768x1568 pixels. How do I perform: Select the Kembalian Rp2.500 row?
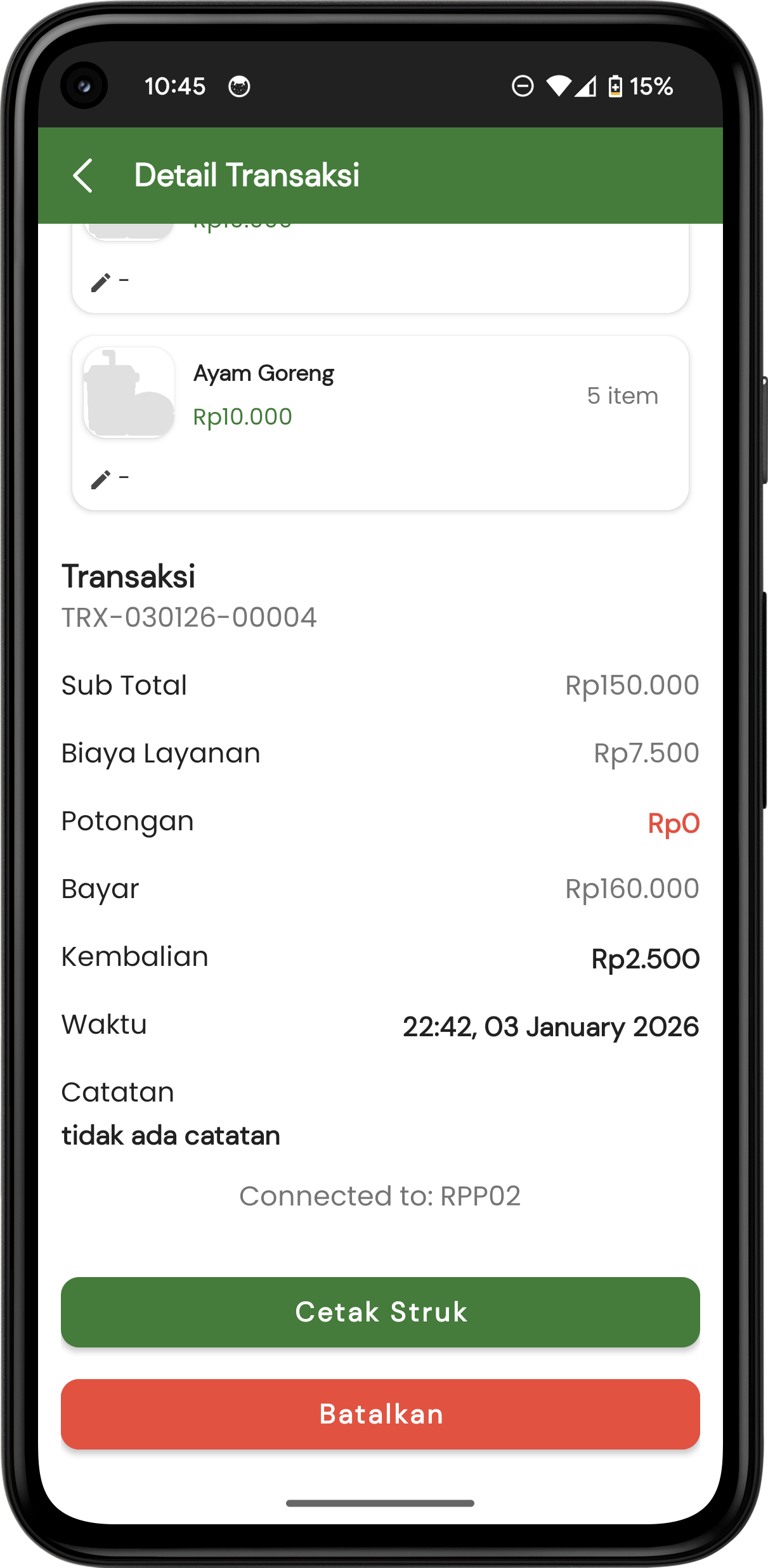click(381, 957)
